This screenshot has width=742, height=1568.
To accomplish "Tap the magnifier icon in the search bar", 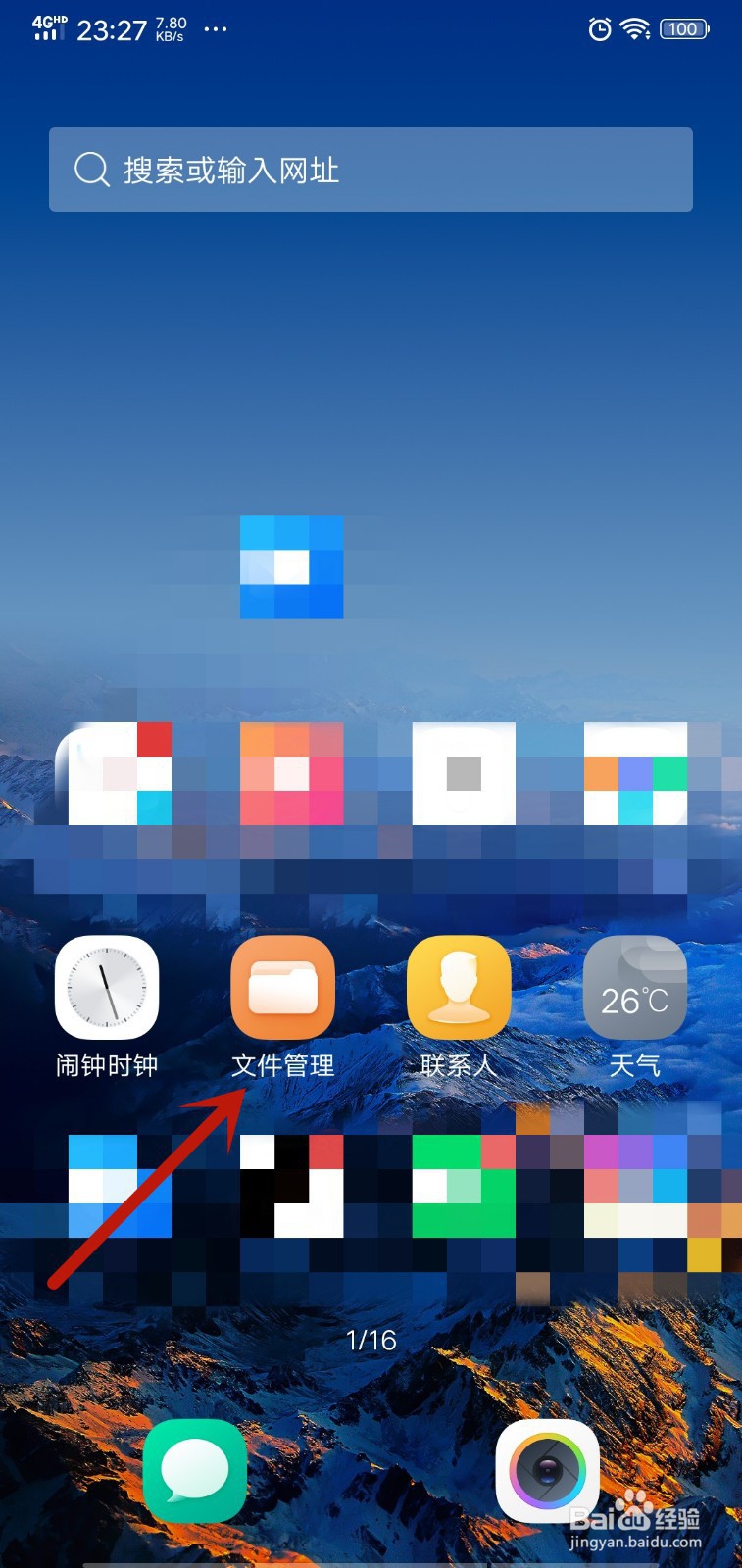I will click(90, 170).
